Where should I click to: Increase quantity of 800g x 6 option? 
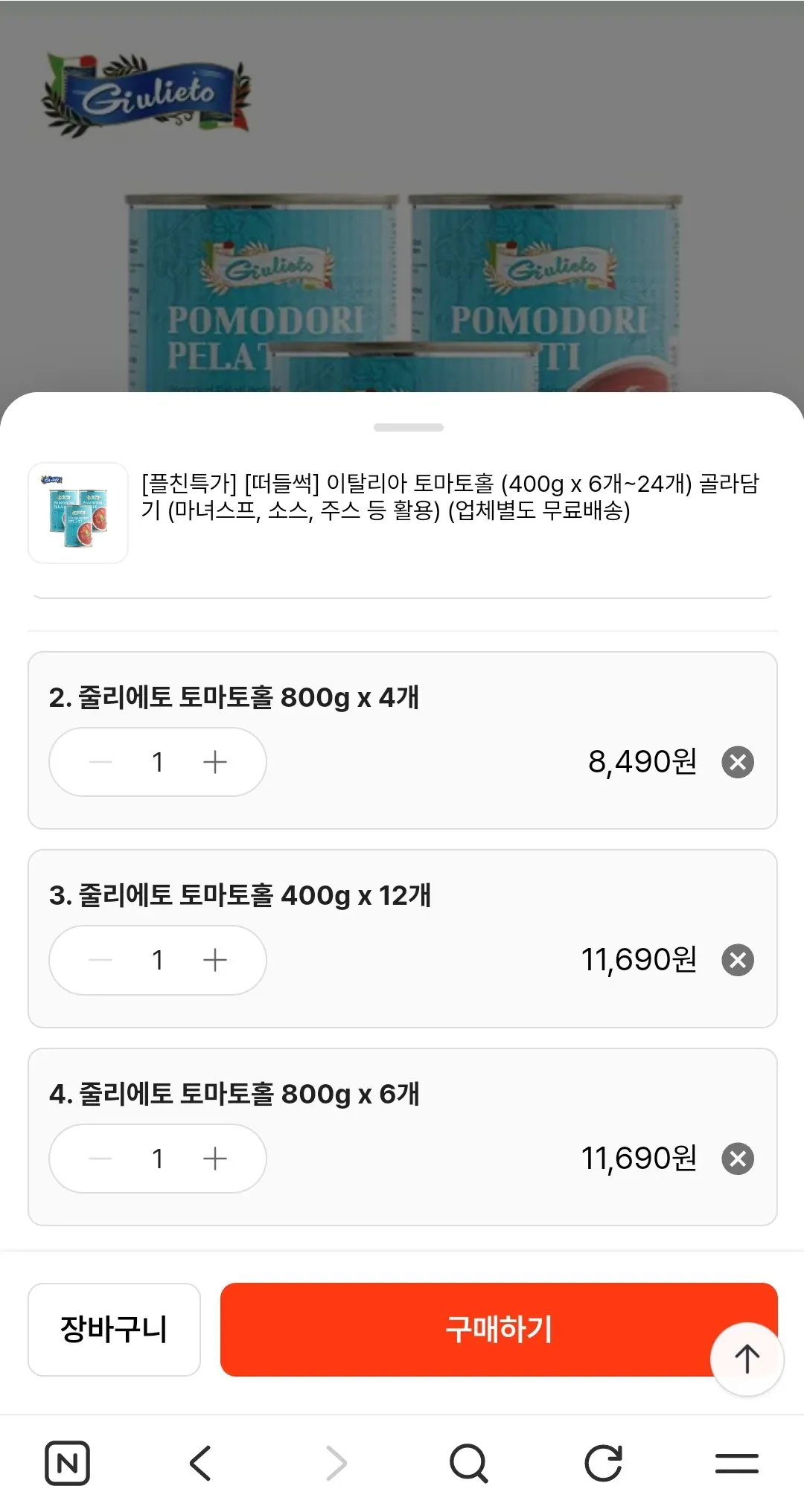215,1159
